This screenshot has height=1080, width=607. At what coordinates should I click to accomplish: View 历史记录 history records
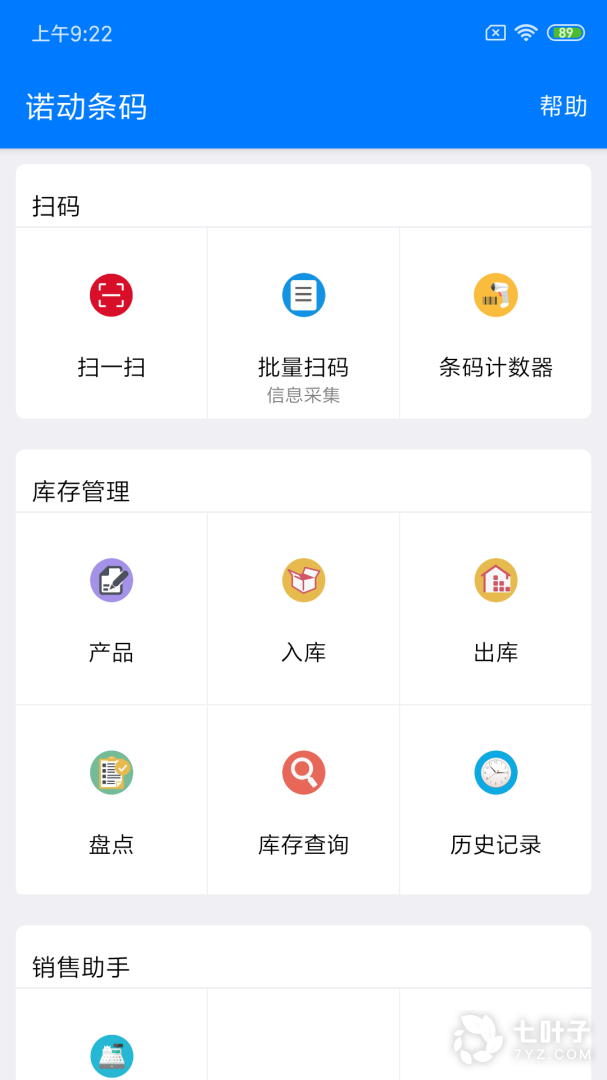tap(495, 800)
